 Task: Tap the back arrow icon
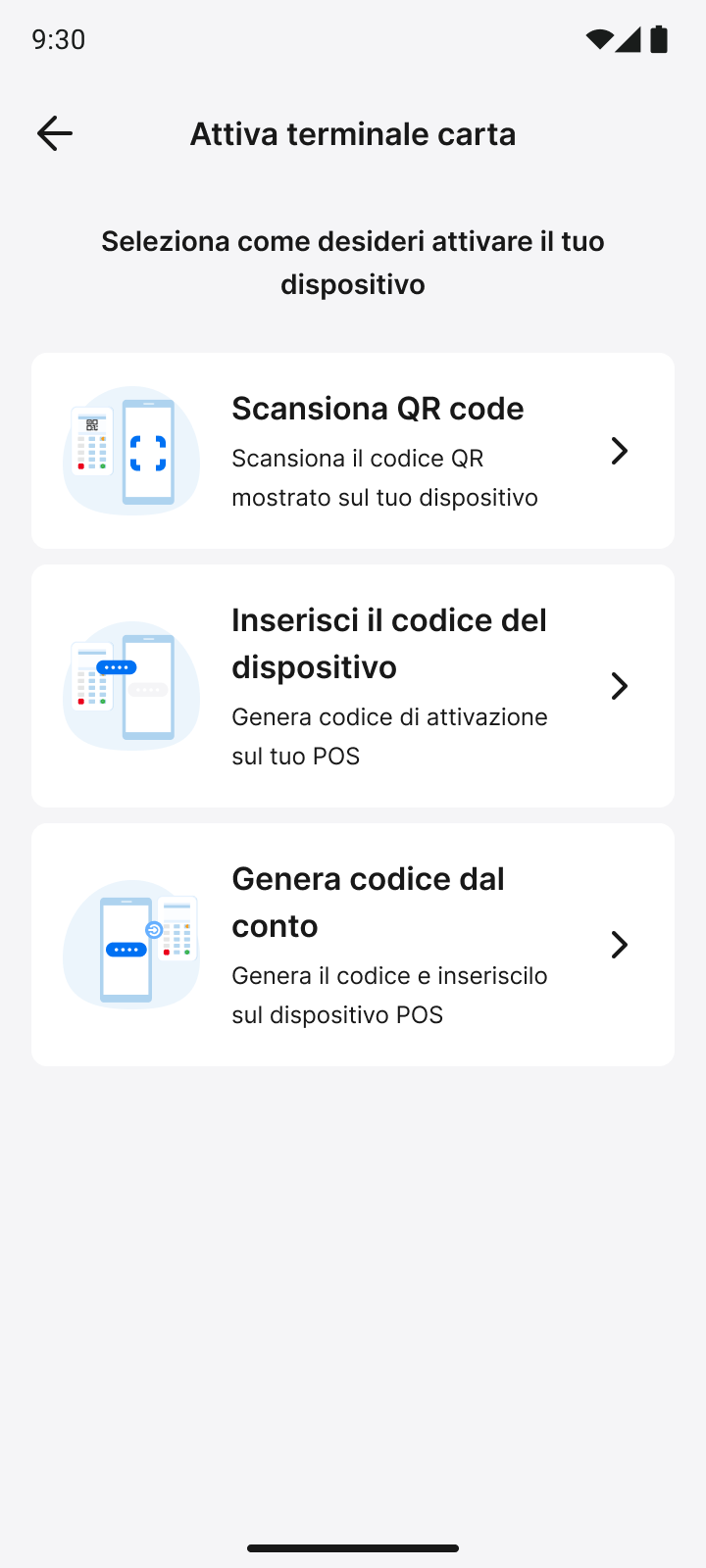point(54,132)
